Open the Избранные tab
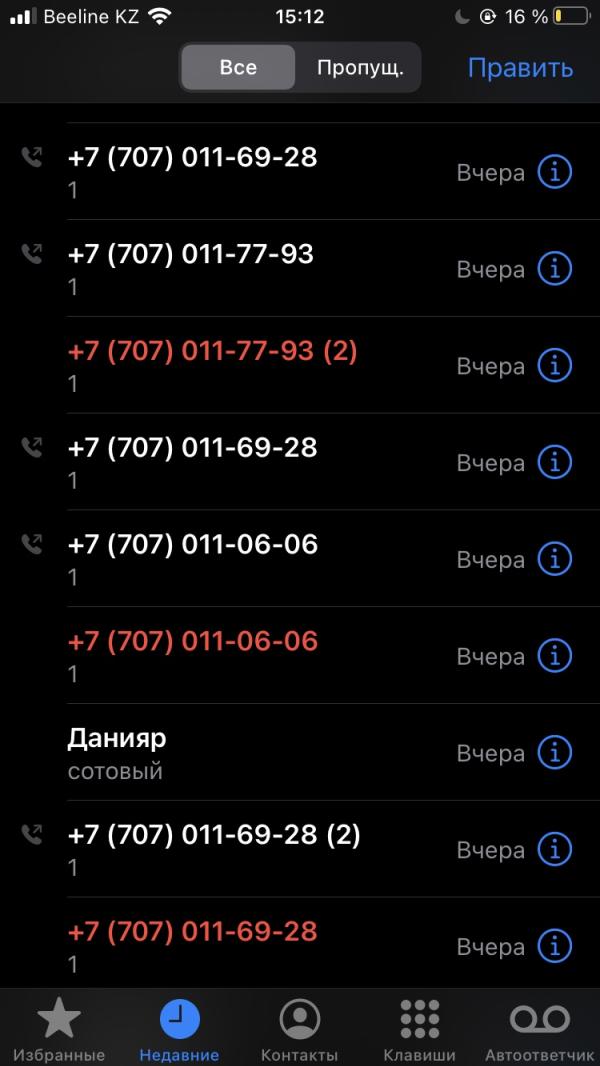The height and width of the screenshot is (1066, 600). click(59, 1028)
